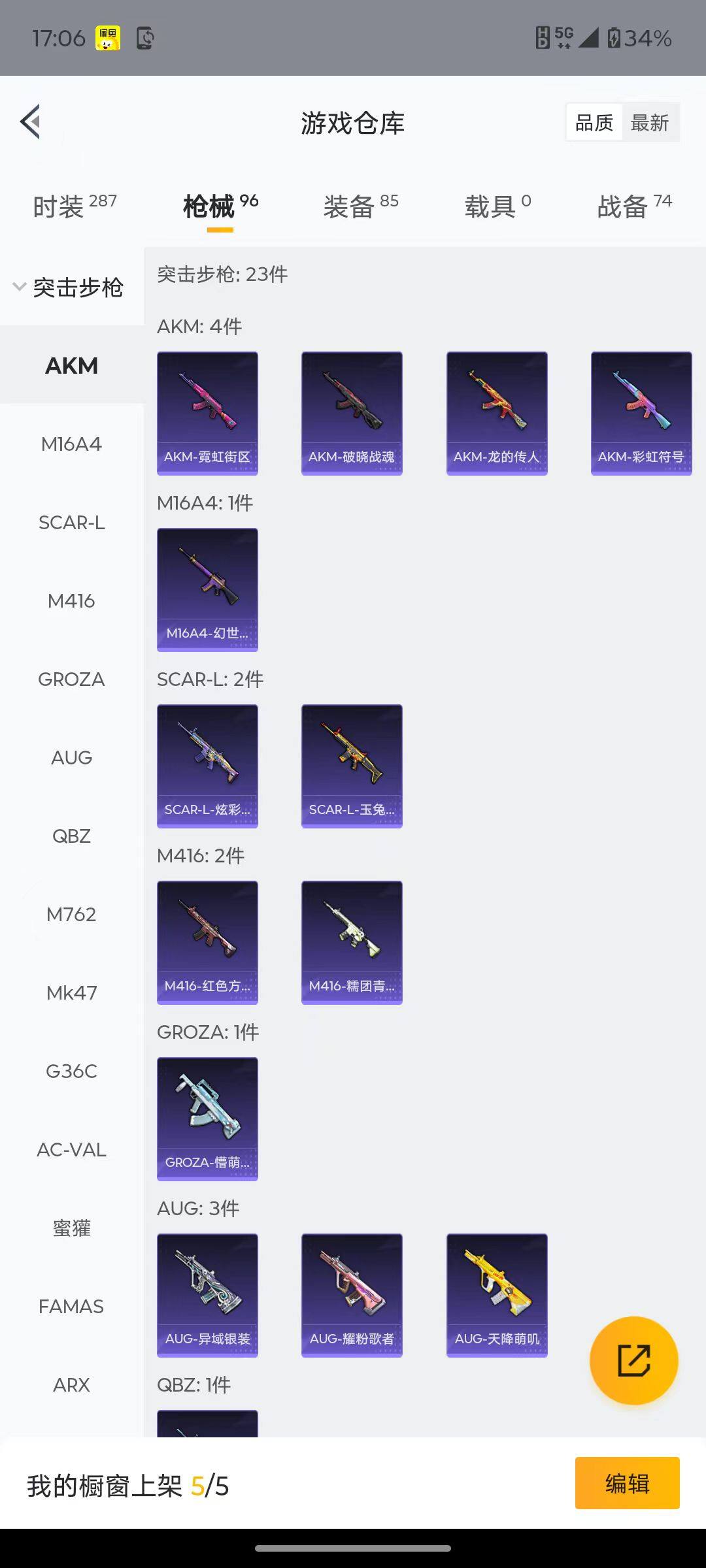The width and height of the screenshot is (706, 1568).
Task: Open the AUG-天降萌叽 skin card
Action: pyautogui.click(x=497, y=1295)
